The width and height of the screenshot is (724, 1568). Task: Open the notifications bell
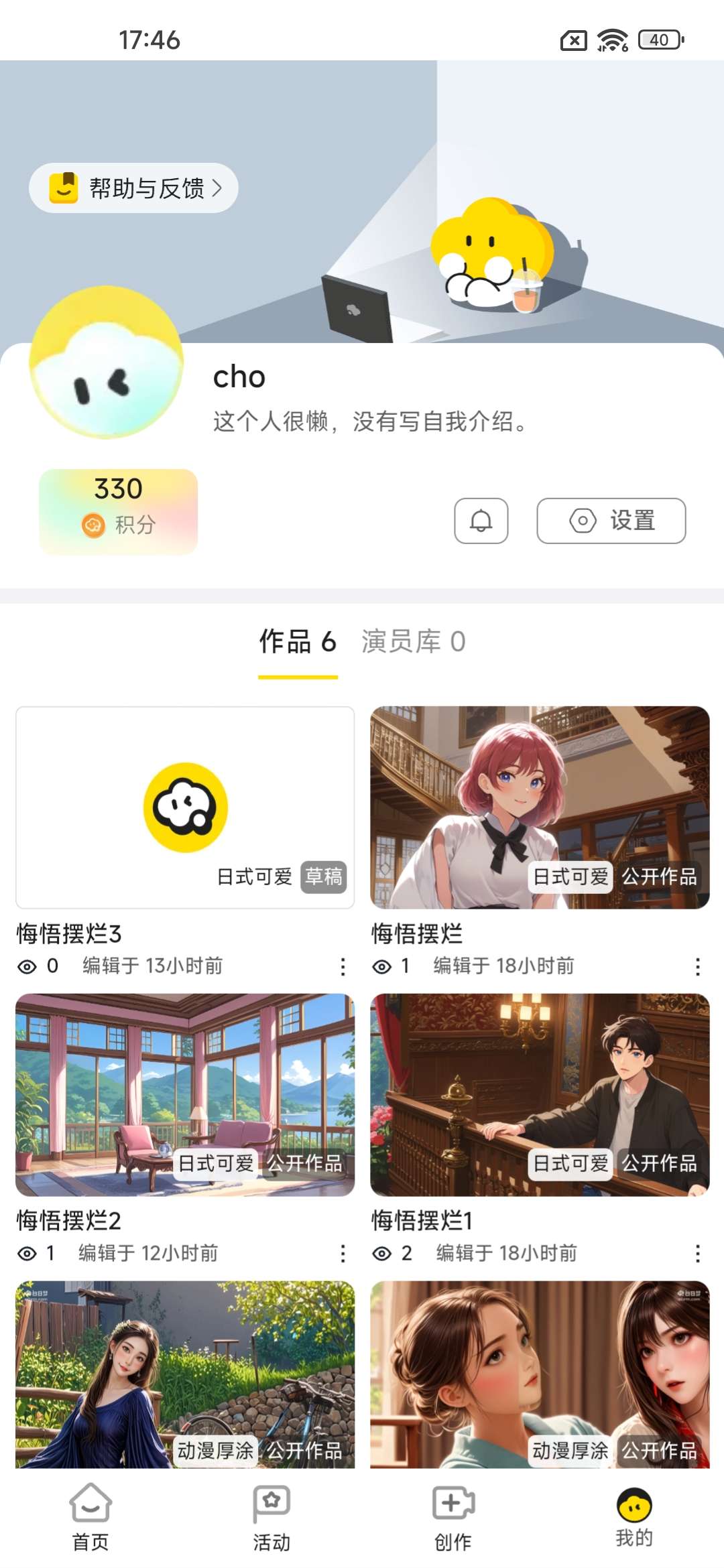(x=481, y=521)
